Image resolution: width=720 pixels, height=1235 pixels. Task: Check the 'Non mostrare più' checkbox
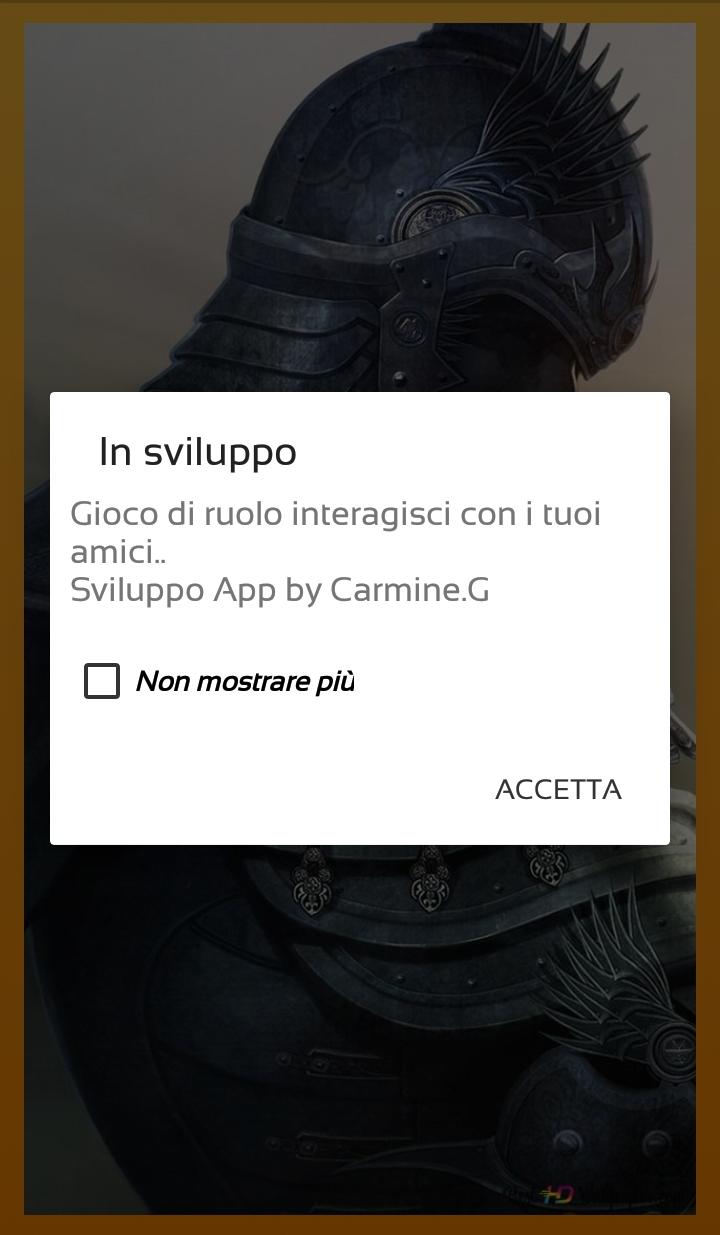tap(102, 681)
